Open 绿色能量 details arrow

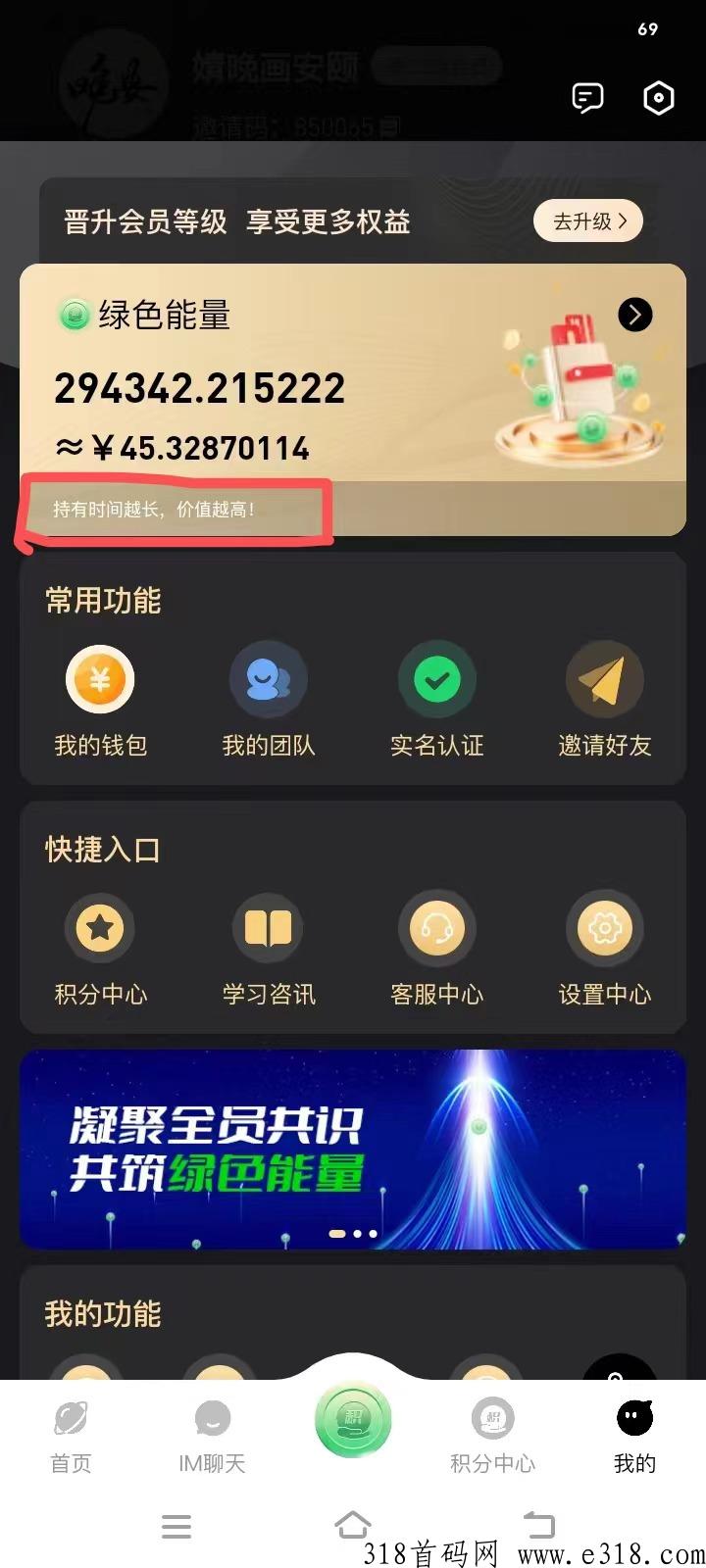pos(635,315)
